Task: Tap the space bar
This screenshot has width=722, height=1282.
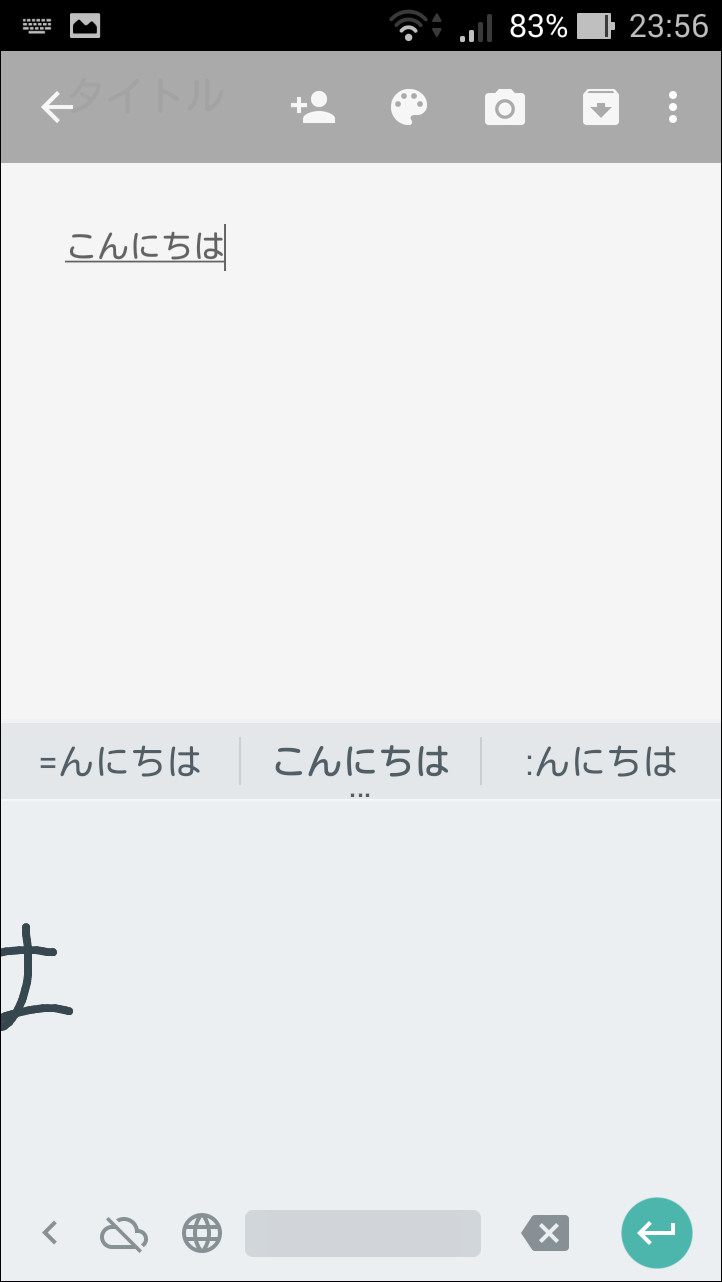Action: tap(362, 1232)
